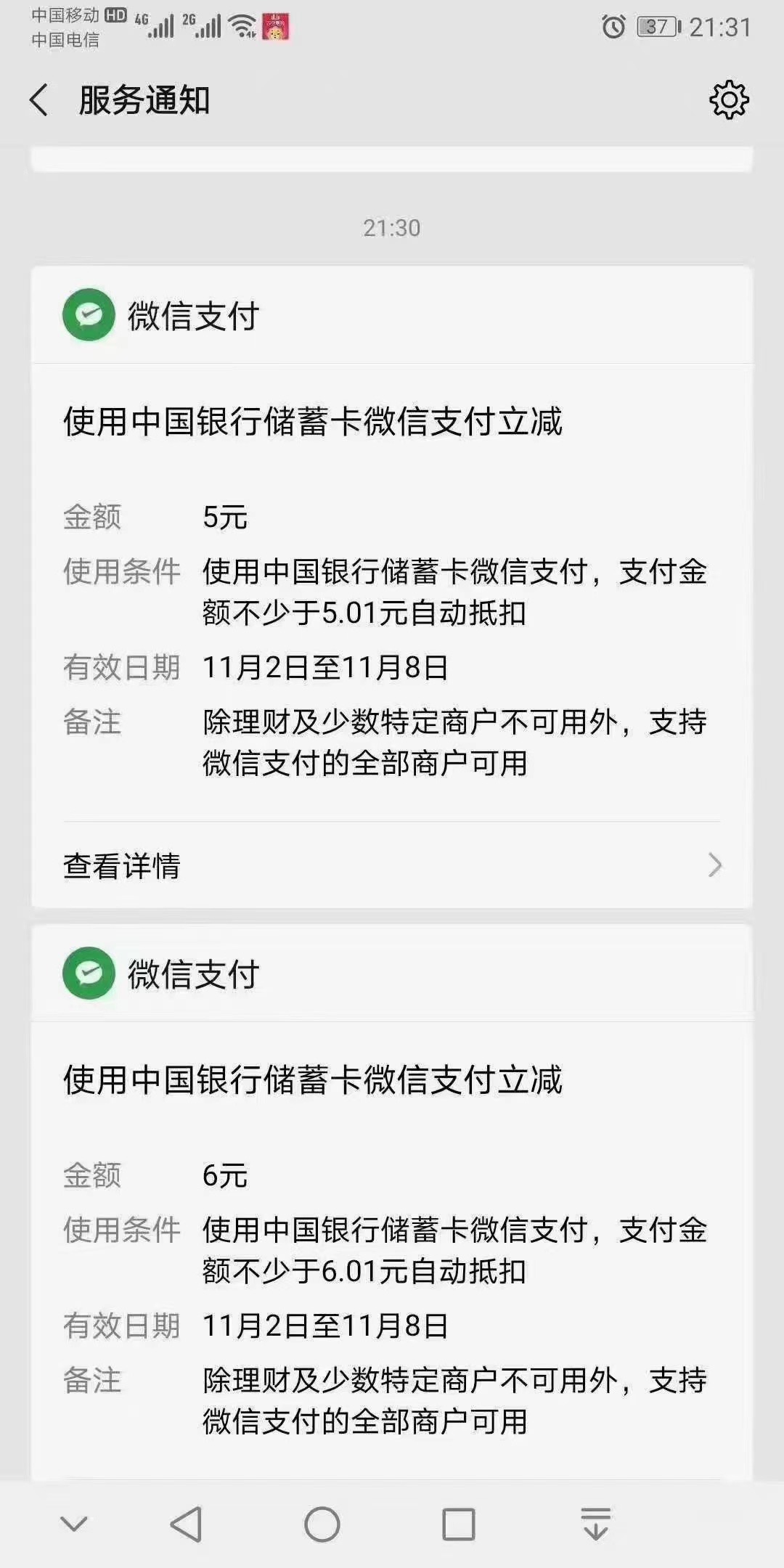
Task: Open the settings gear icon
Action: pos(728,100)
